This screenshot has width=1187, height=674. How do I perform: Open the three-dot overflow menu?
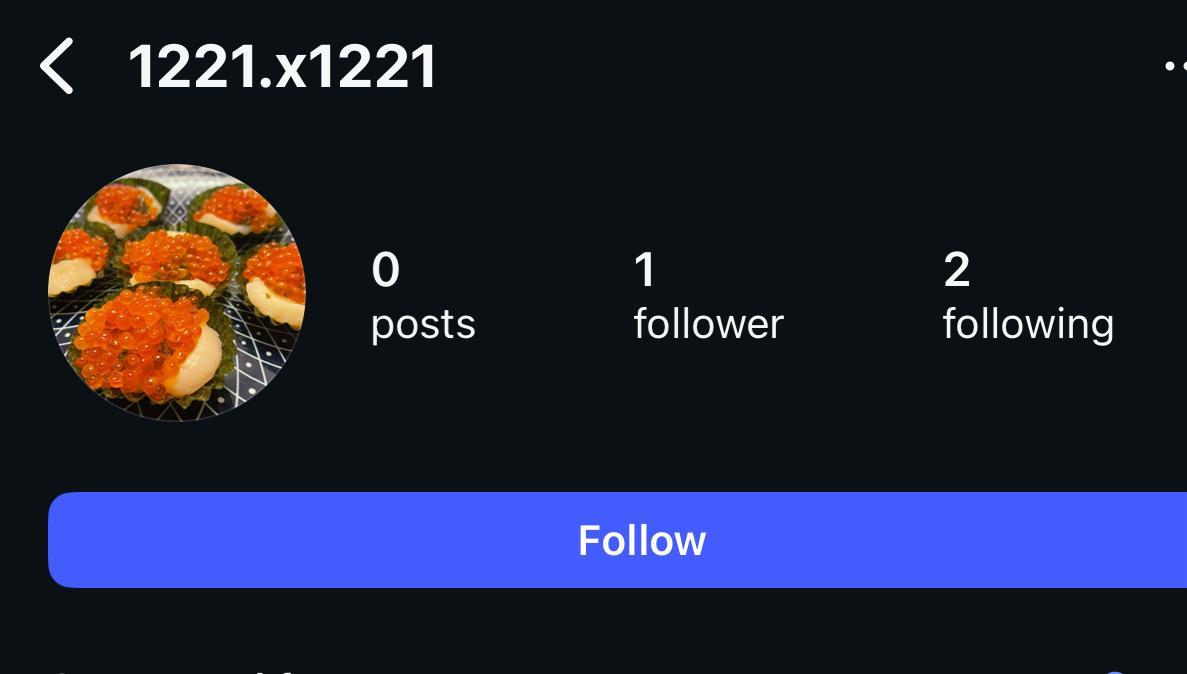click(x=1174, y=67)
